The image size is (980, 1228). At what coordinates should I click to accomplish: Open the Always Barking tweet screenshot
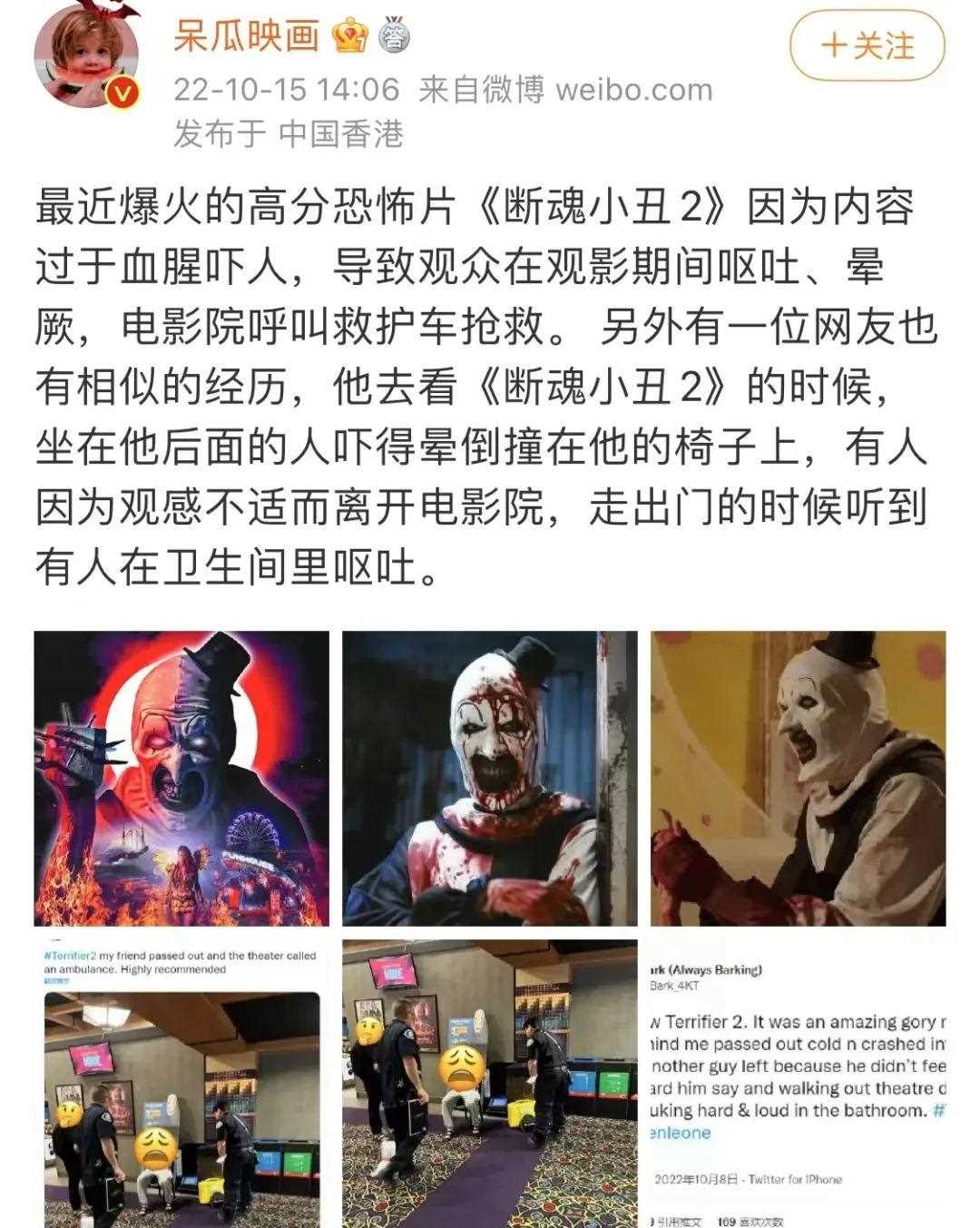click(798, 1083)
